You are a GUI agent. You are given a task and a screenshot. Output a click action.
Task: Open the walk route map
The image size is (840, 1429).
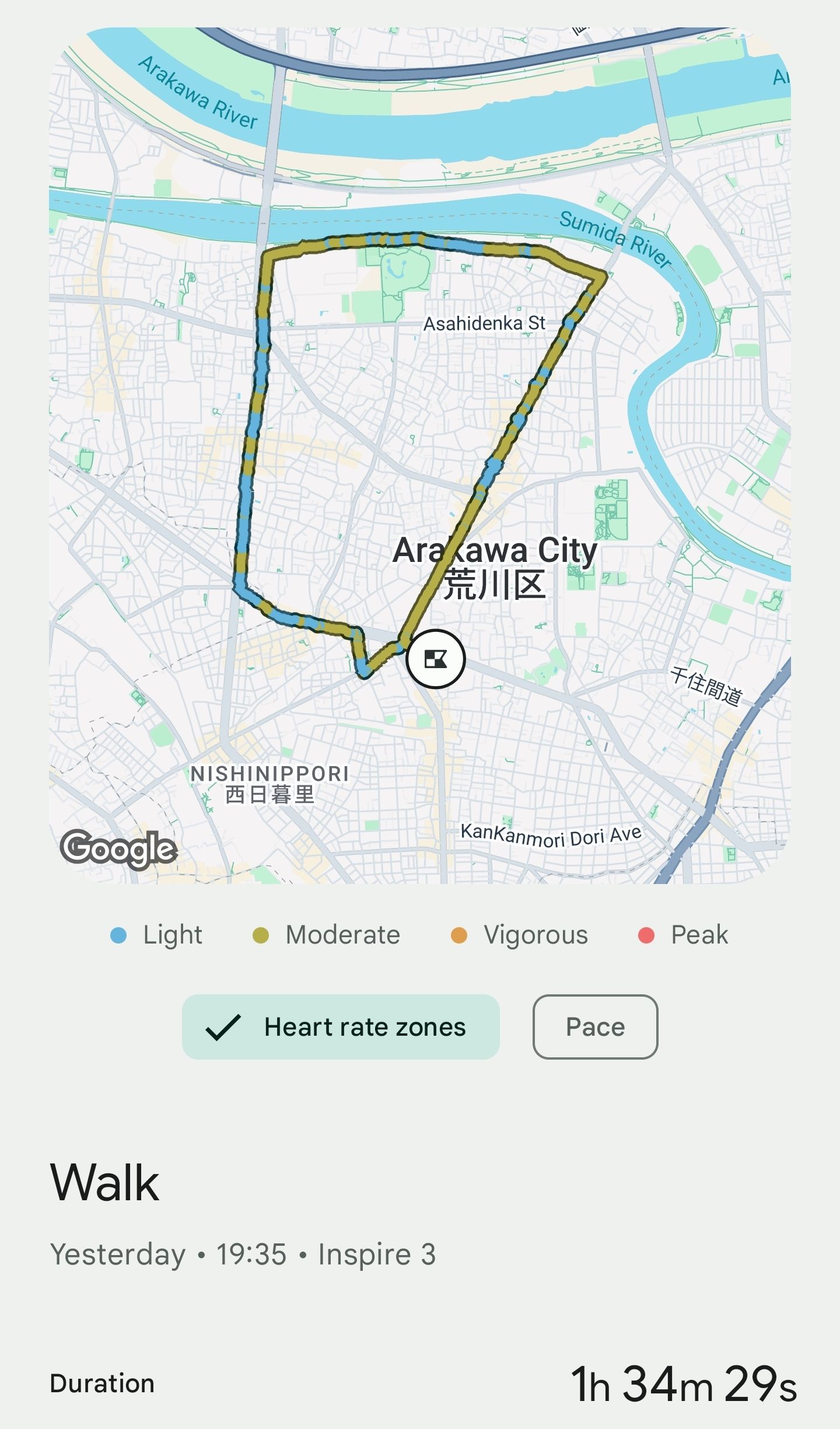pos(420,455)
